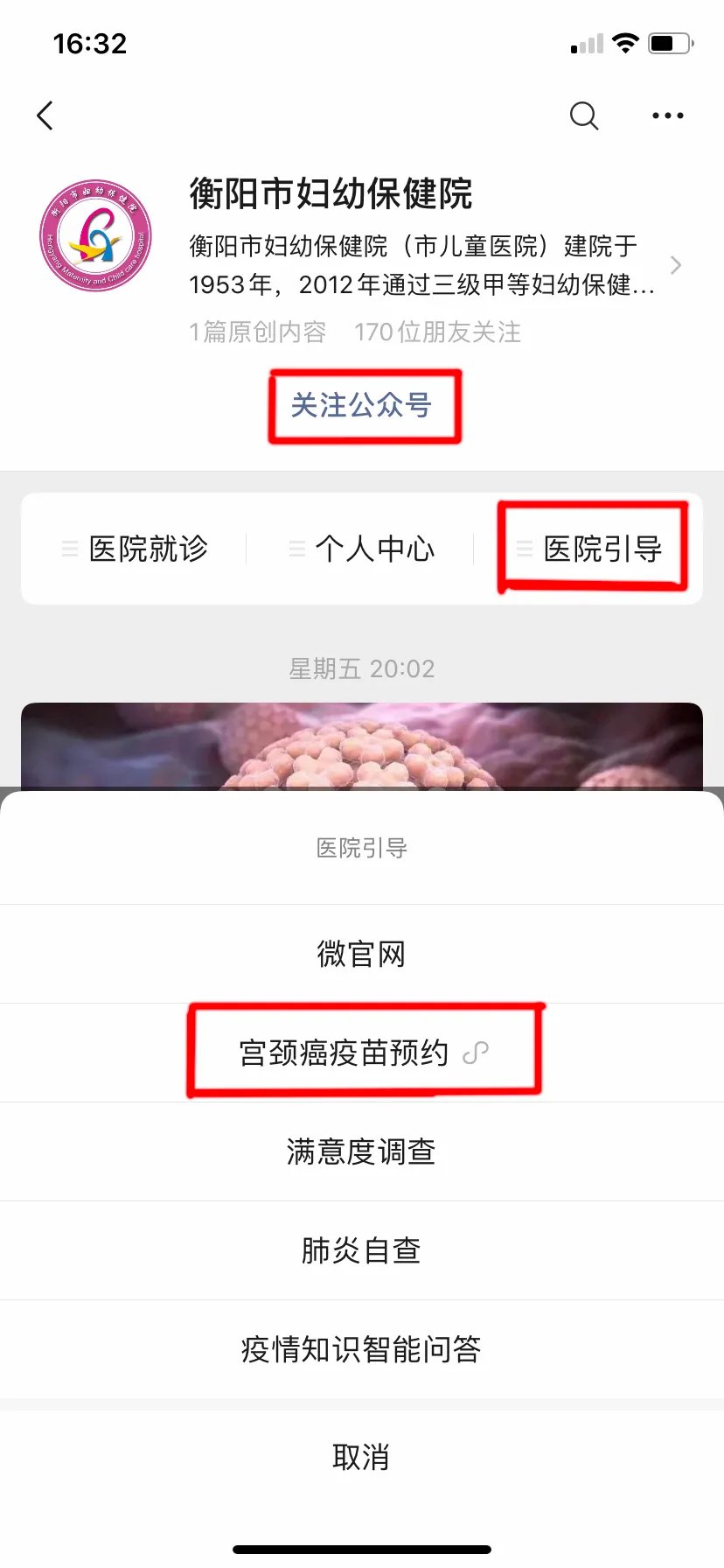Expand the account description chevron
Image resolution: width=724 pixels, height=1568 pixels.
pyautogui.click(x=675, y=265)
